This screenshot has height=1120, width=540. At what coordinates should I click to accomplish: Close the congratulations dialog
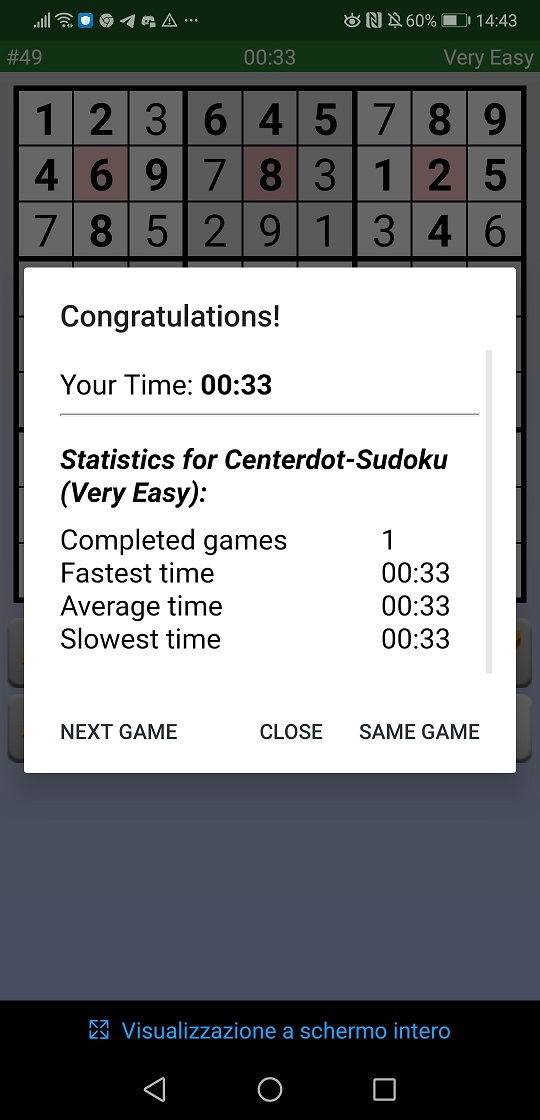pyautogui.click(x=291, y=731)
